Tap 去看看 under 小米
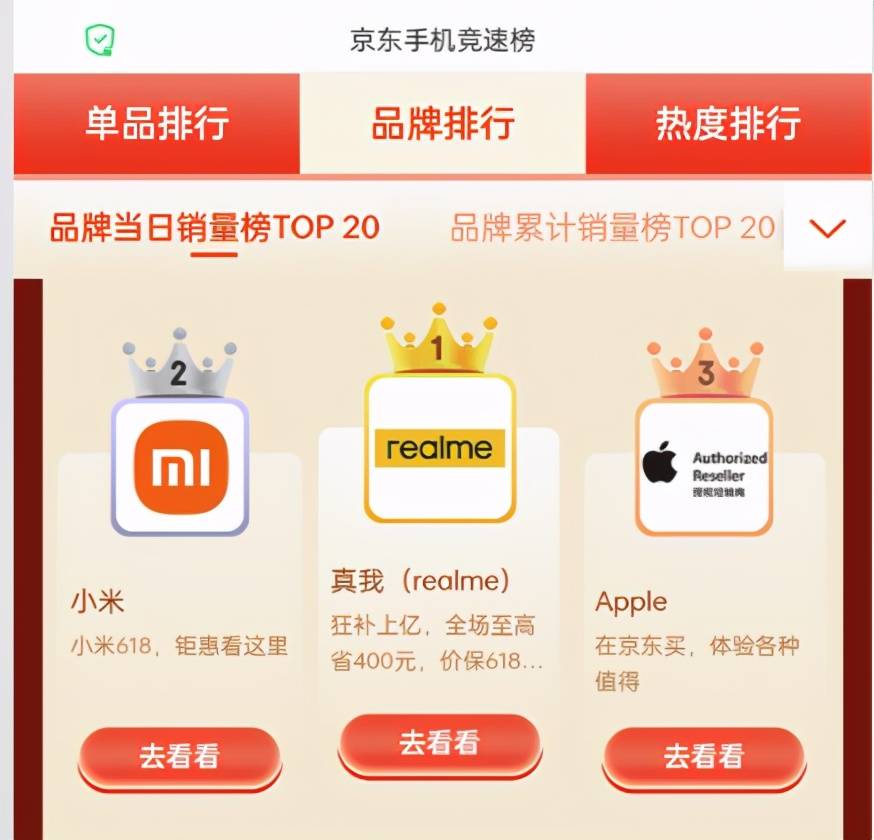This screenshot has width=874, height=840. (x=179, y=756)
